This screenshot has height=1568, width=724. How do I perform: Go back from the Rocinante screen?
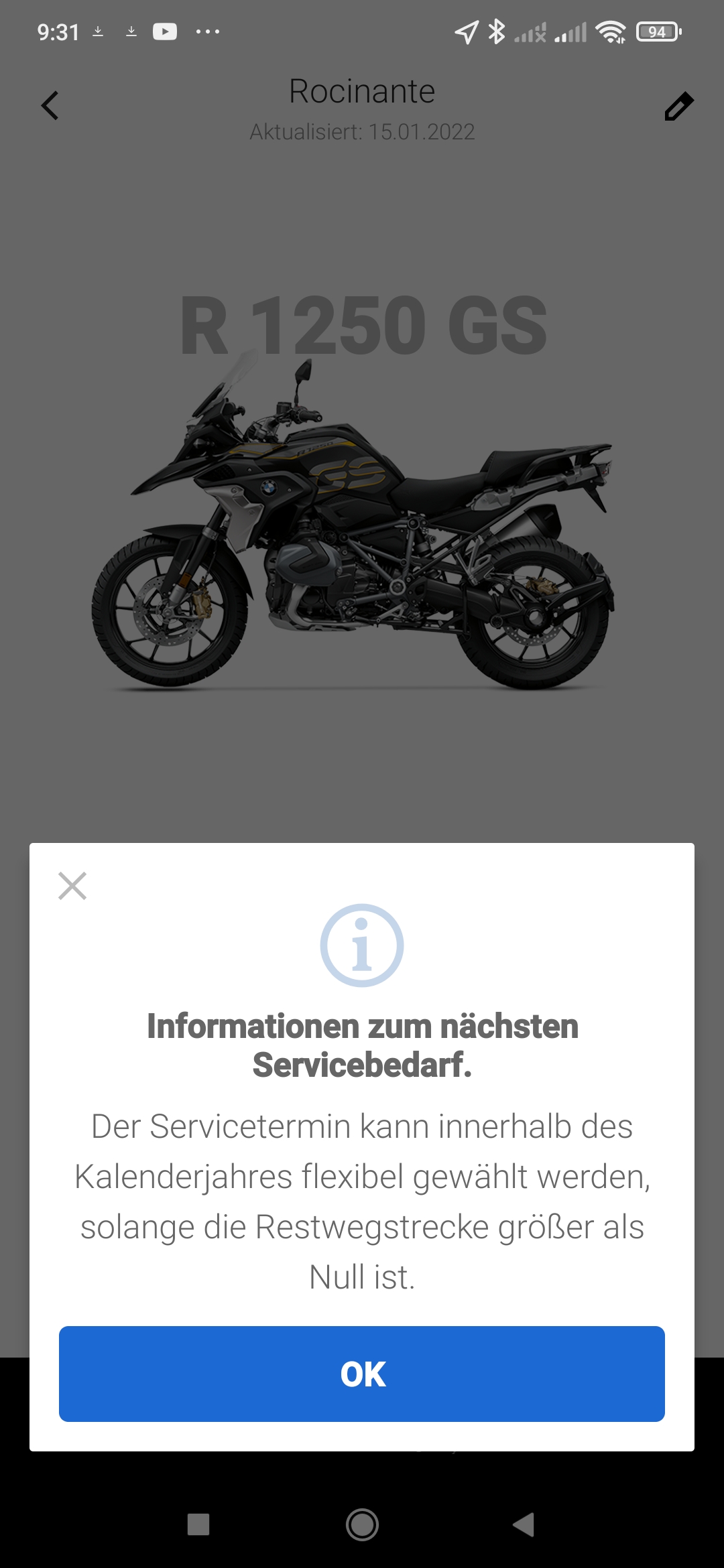tap(50, 106)
